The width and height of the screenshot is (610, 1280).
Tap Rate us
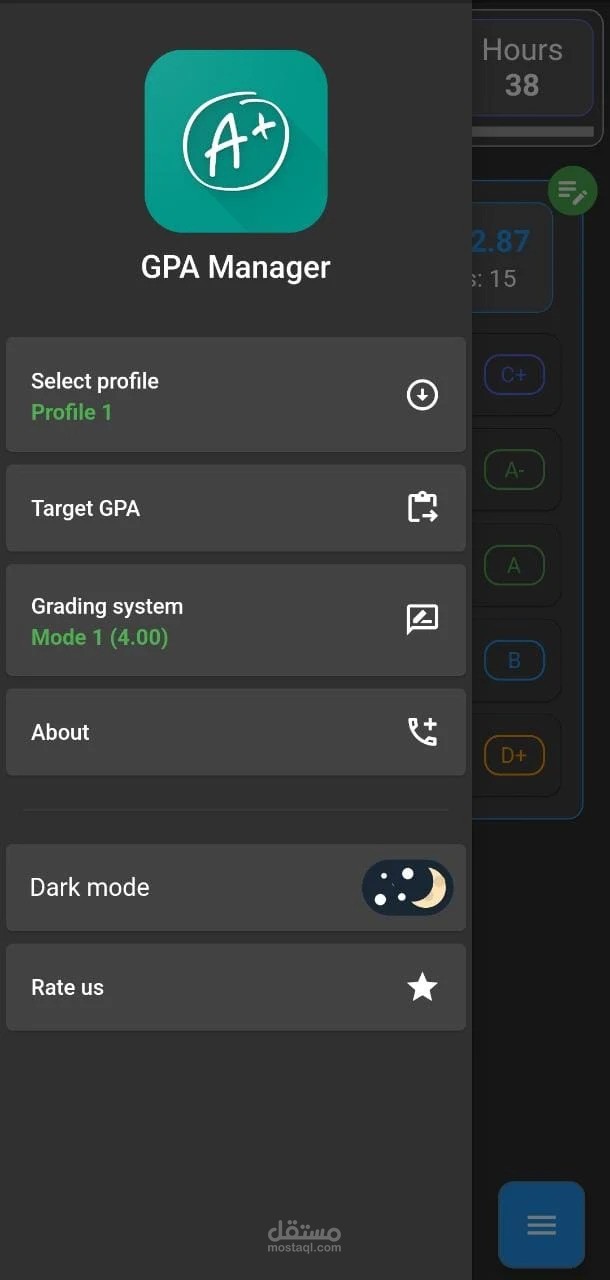[x=236, y=988]
